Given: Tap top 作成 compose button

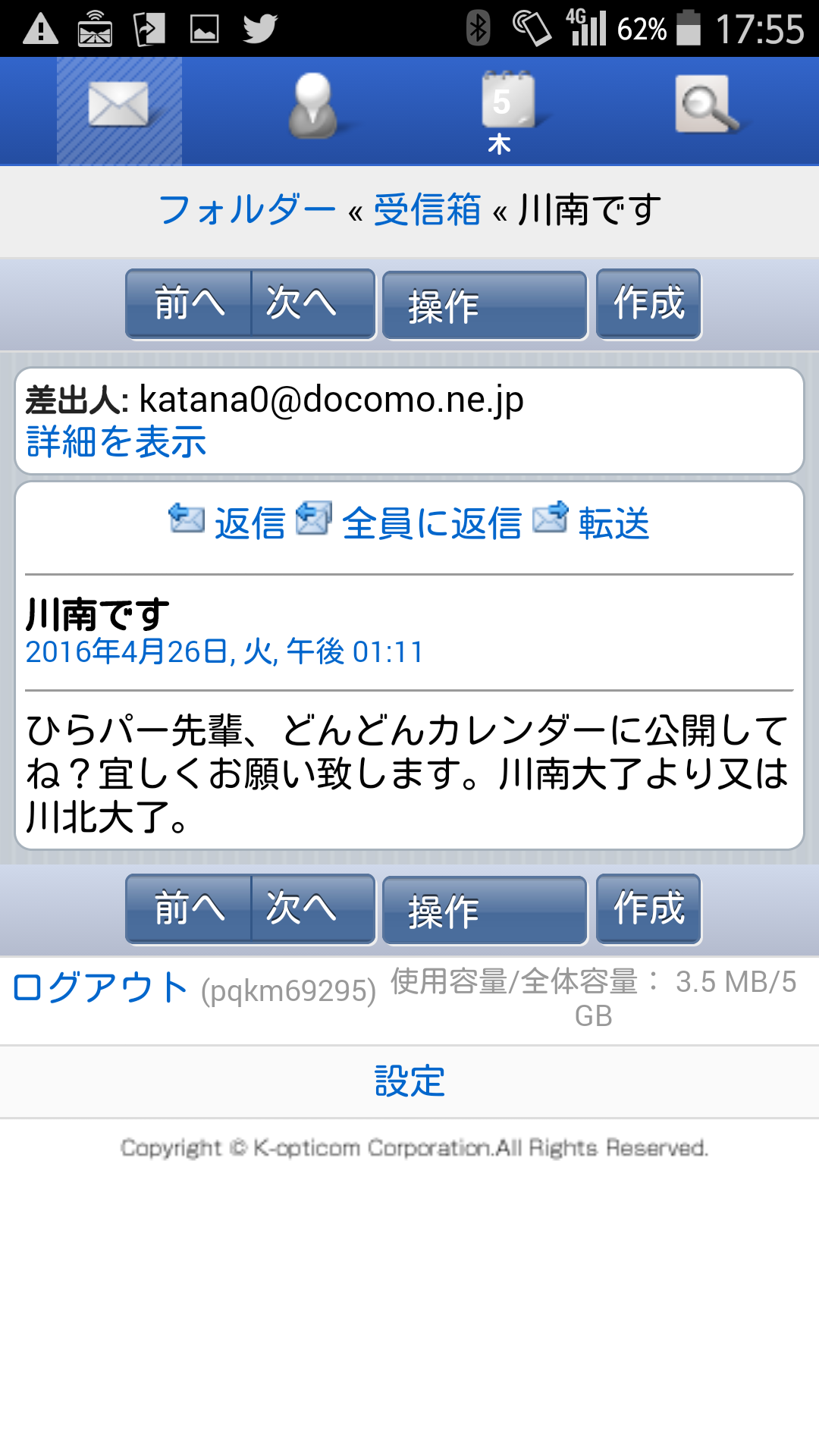Looking at the screenshot, I should click(x=648, y=304).
